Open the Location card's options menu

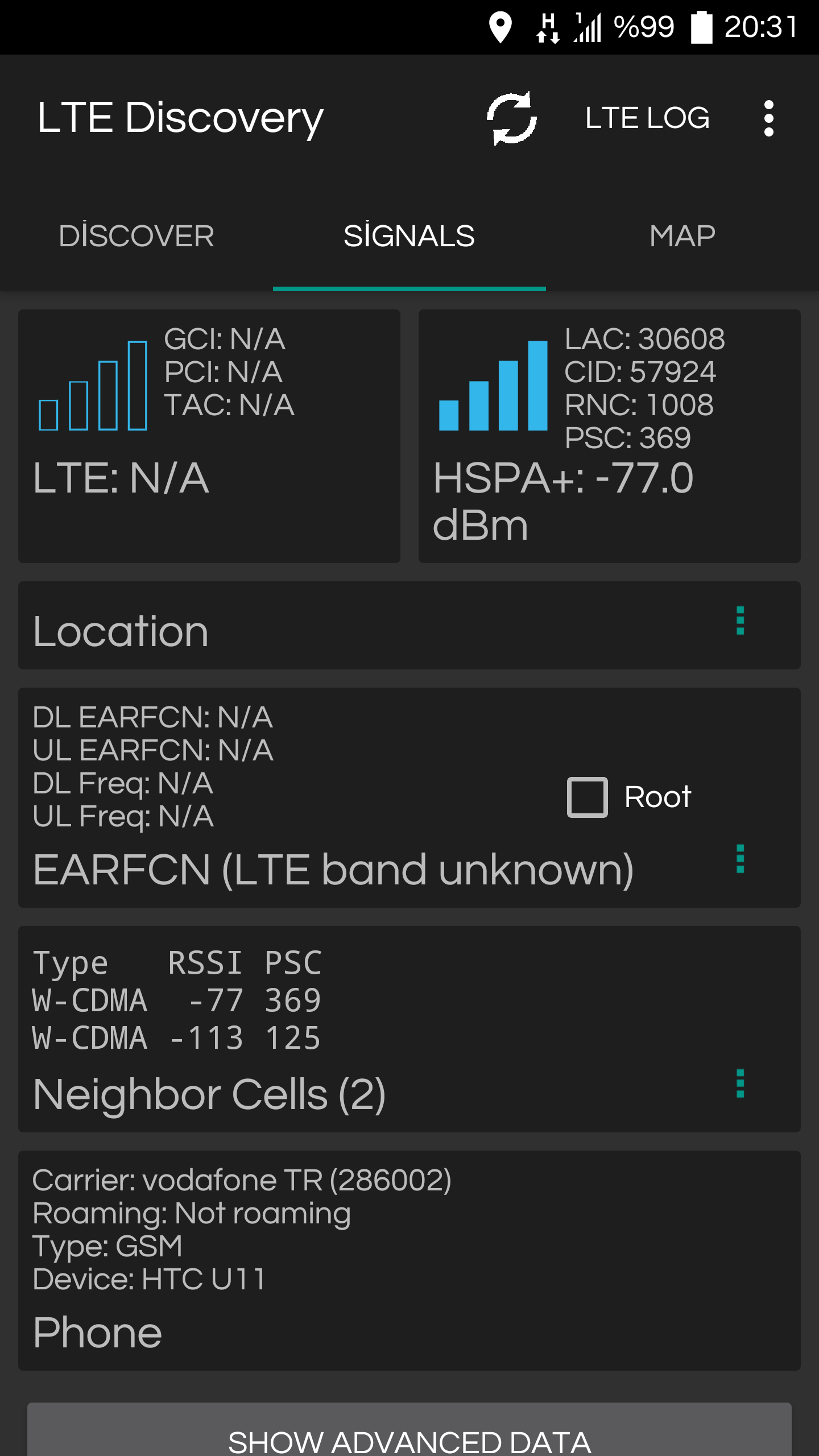[x=740, y=621]
